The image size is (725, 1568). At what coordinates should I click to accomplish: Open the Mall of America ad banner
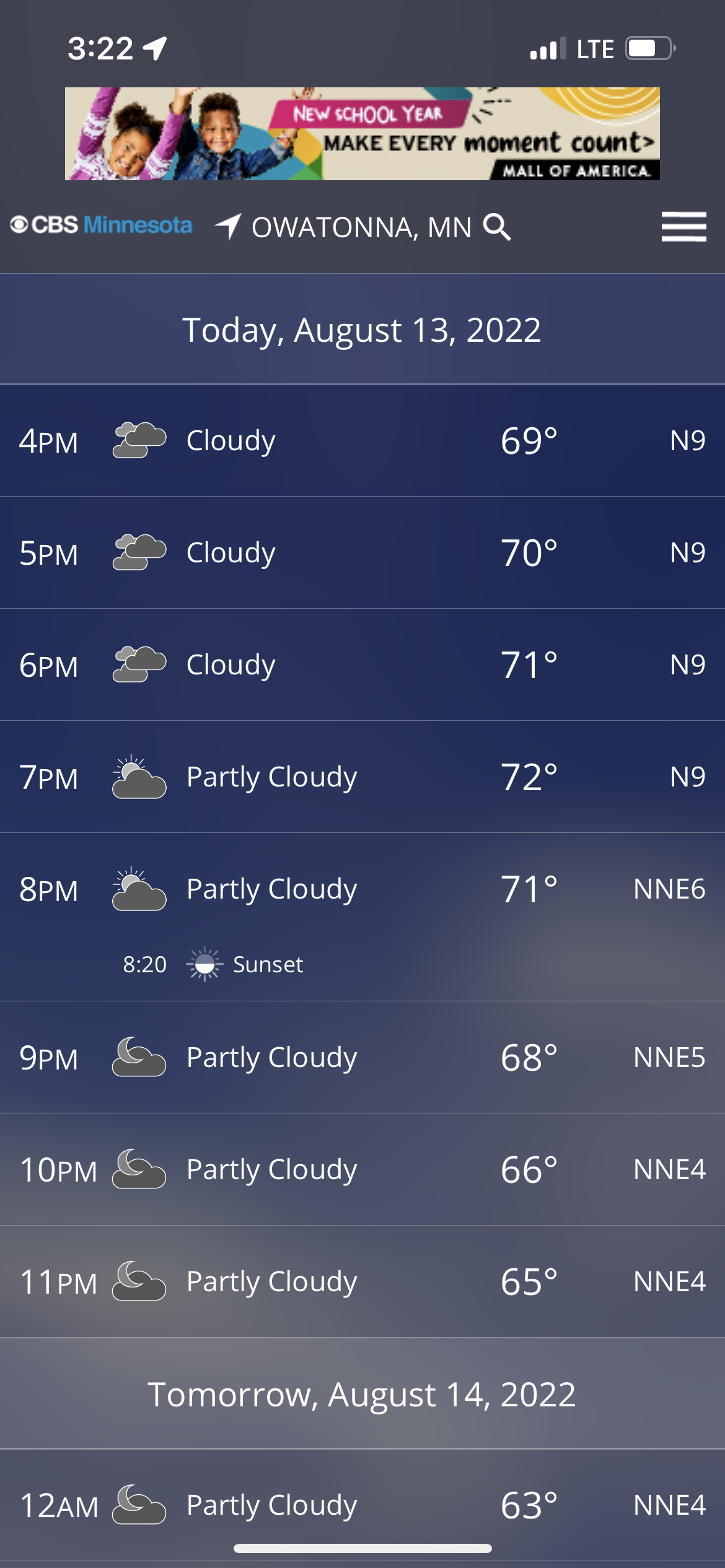pyautogui.click(x=362, y=134)
